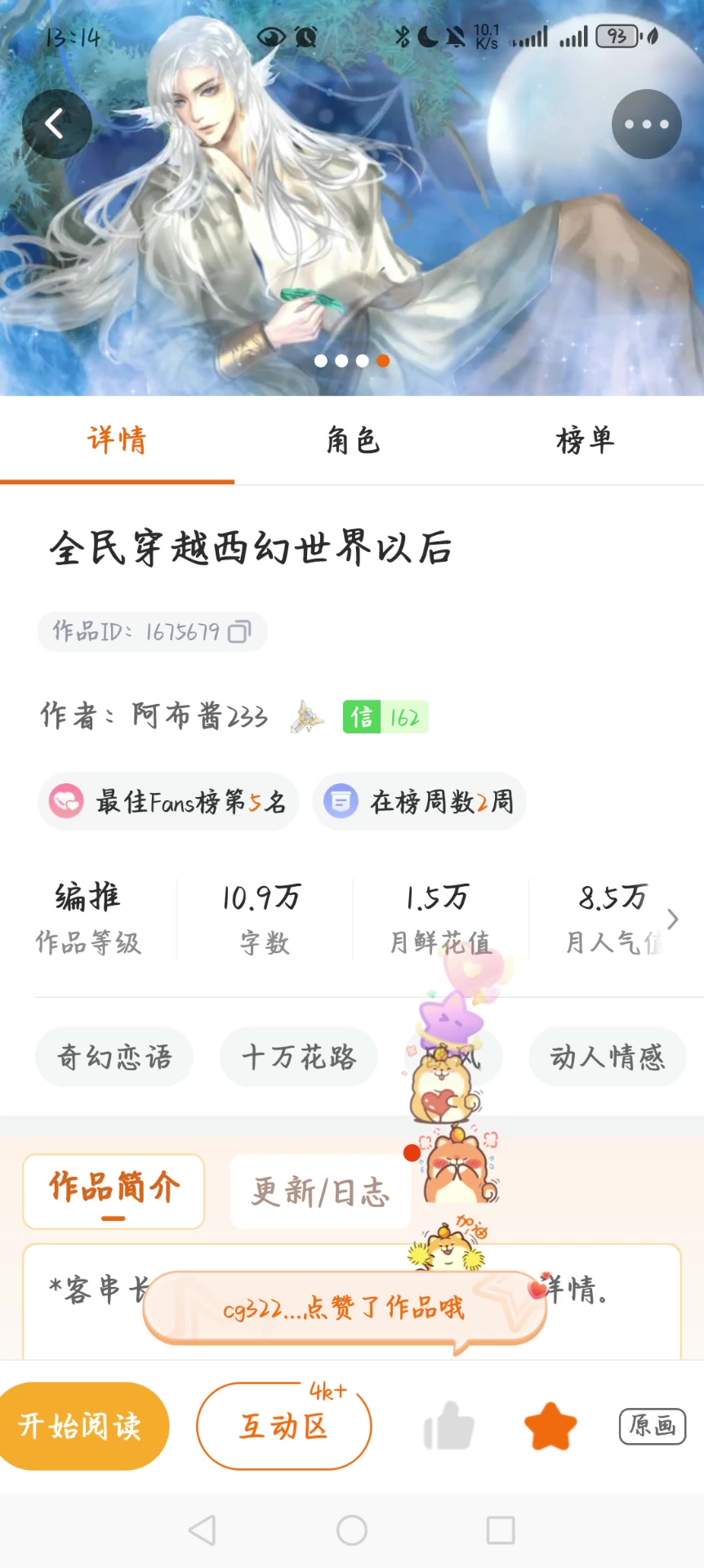The height and width of the screenshot is (1568, 704).
Task: Select the 作品简介 section
Action: point(114,1192)
